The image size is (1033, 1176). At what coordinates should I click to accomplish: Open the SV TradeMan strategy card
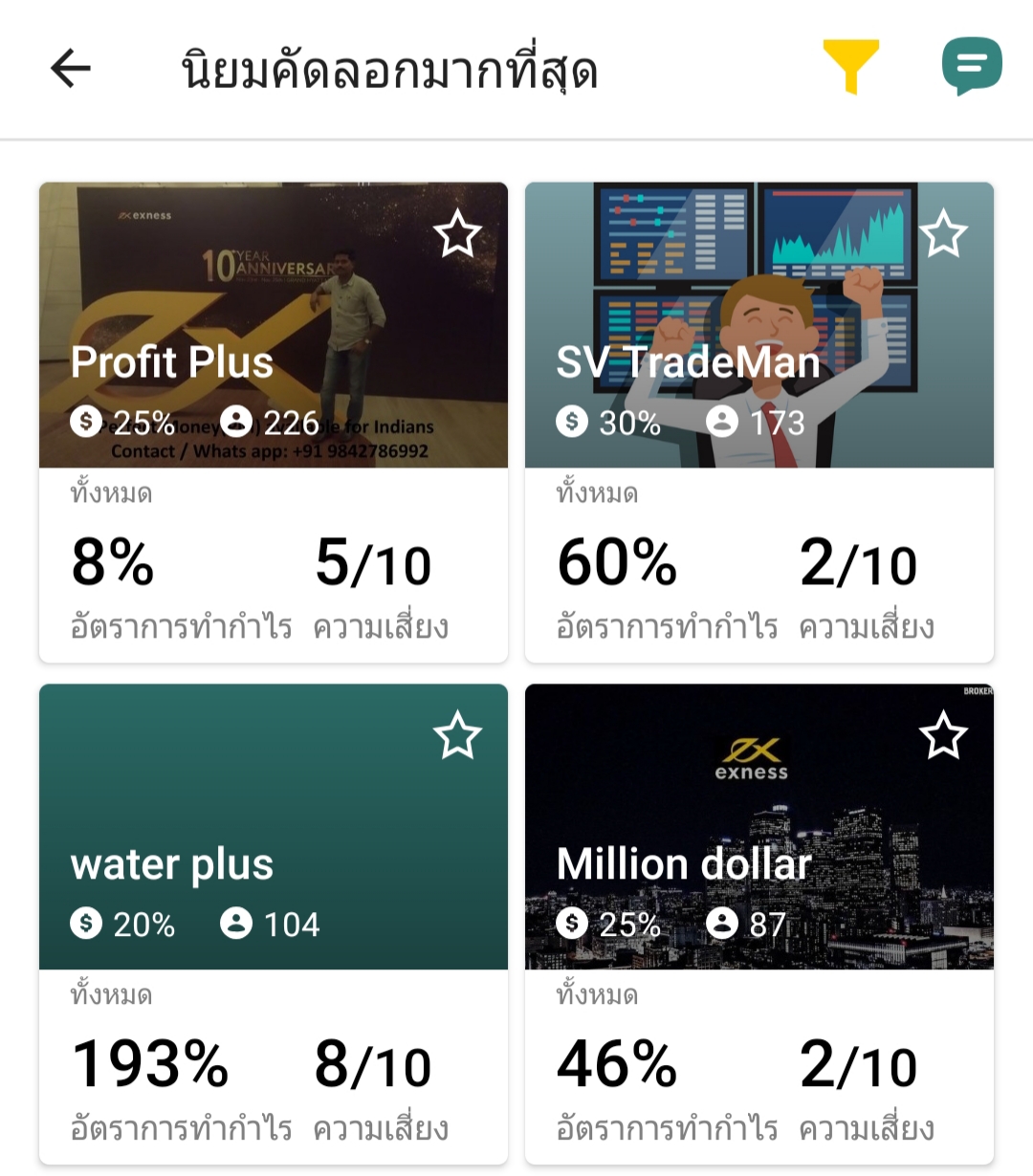[758, 421]
